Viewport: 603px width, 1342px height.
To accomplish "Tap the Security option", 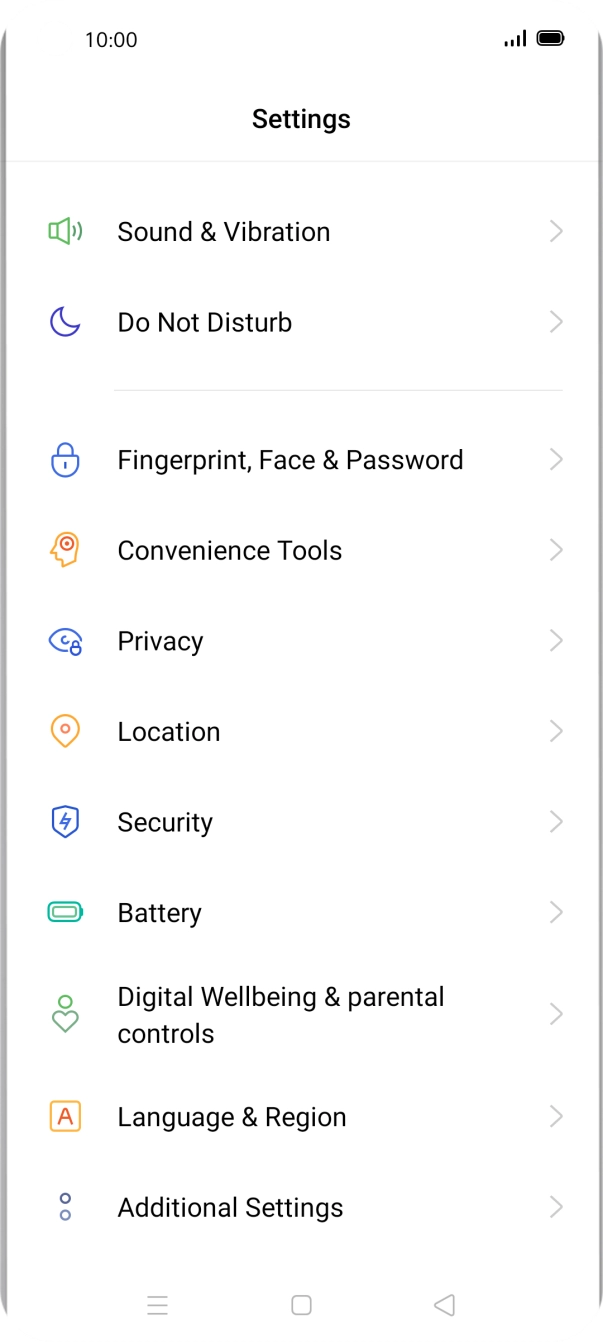I will pos(300,822).
